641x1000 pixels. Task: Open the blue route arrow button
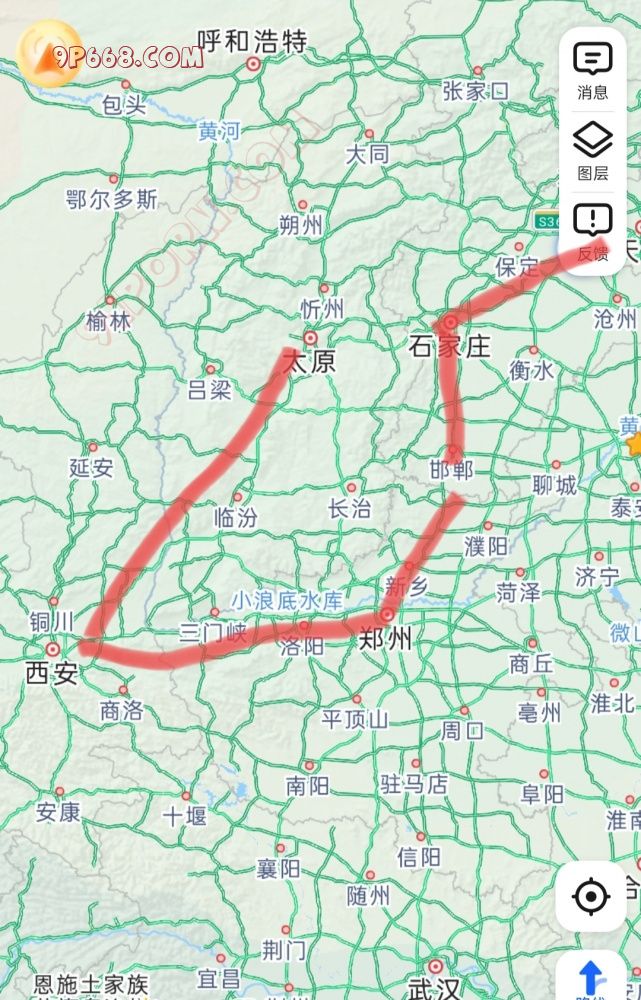pyautogui.click(x=591, y=977)
